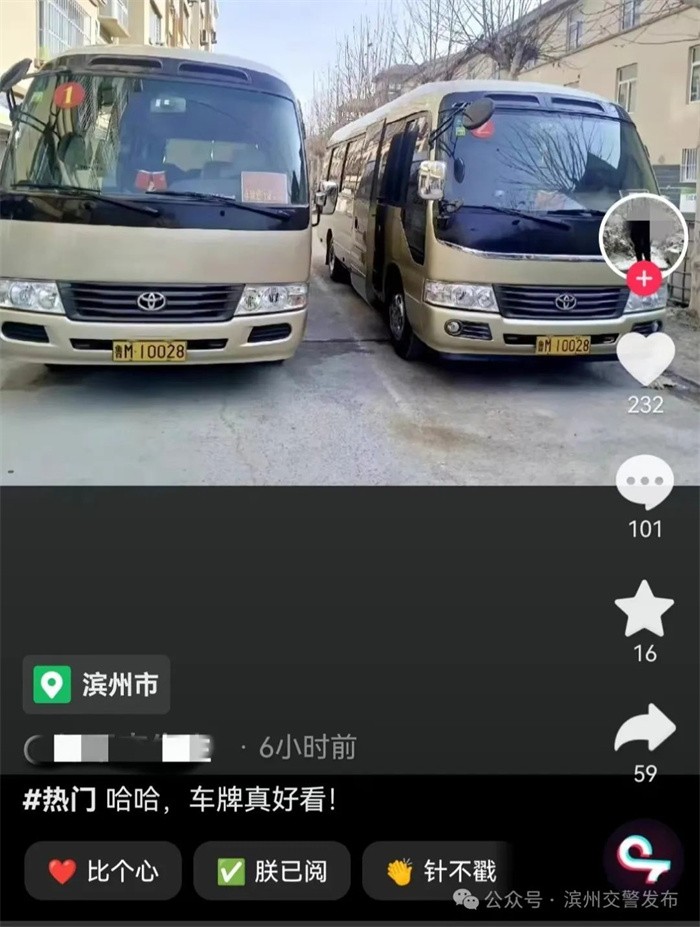This screenshot has width=700, height=927.
Task: Share the video using the arrow icon
Action: pos(645,729)
